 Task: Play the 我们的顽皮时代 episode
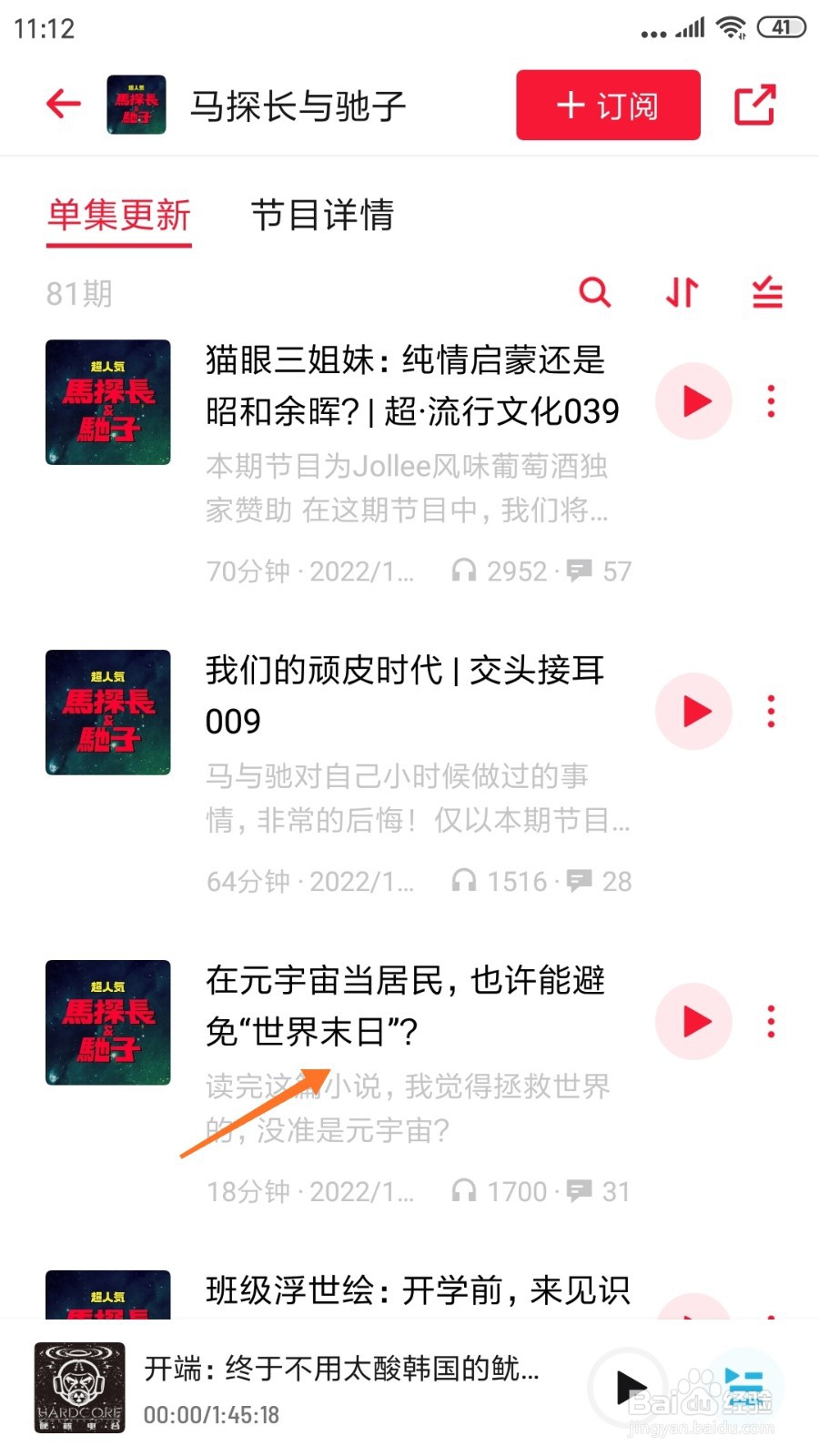[694, 712]
